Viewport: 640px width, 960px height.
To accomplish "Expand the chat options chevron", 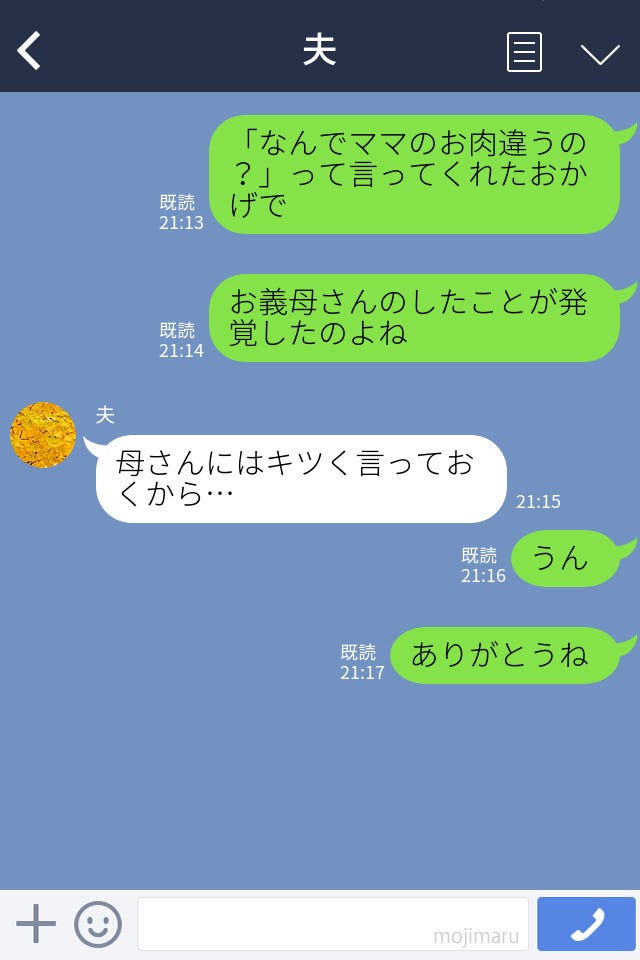I will 600,53.
